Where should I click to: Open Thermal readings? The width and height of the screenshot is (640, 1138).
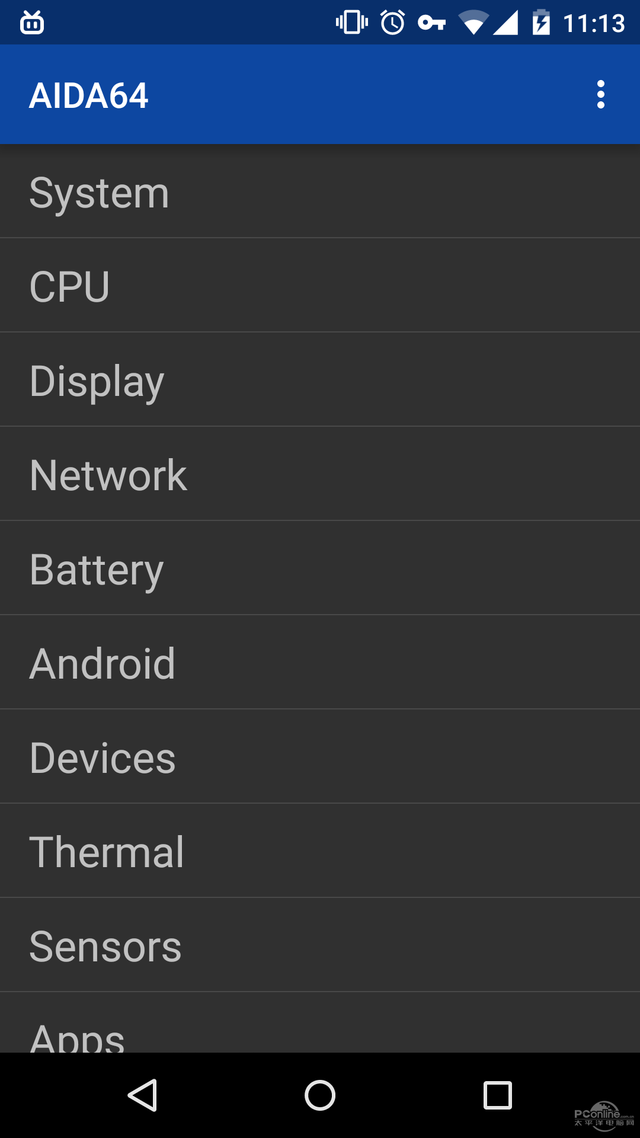(320, 851)
